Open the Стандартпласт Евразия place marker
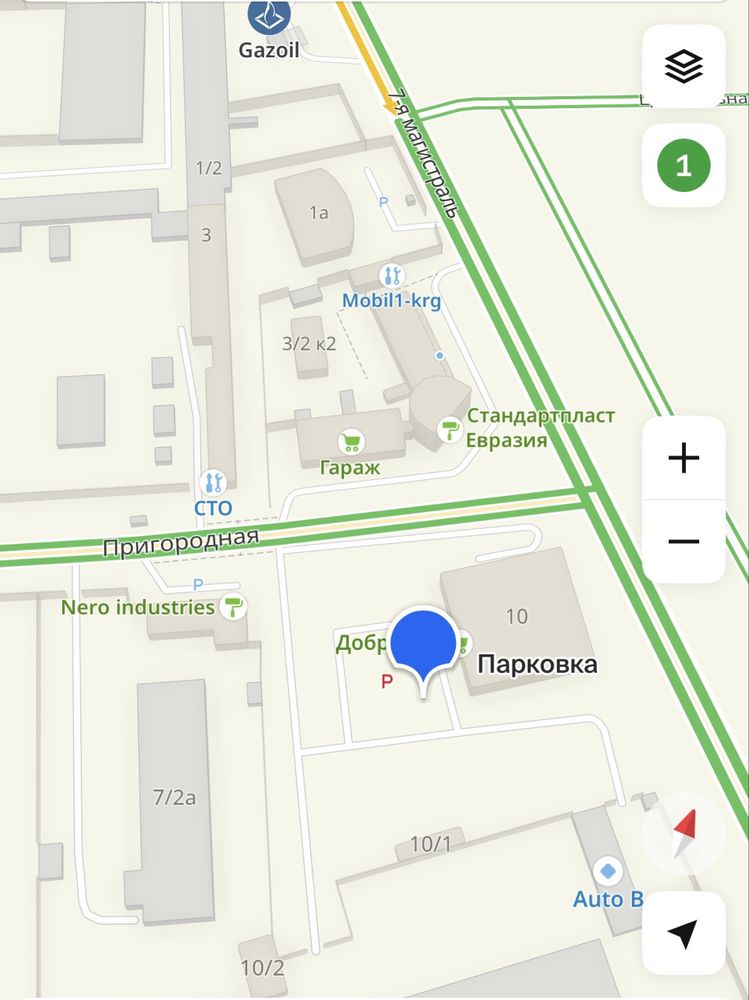This screenshot has height=1000, width=749. tap(451, 430)
